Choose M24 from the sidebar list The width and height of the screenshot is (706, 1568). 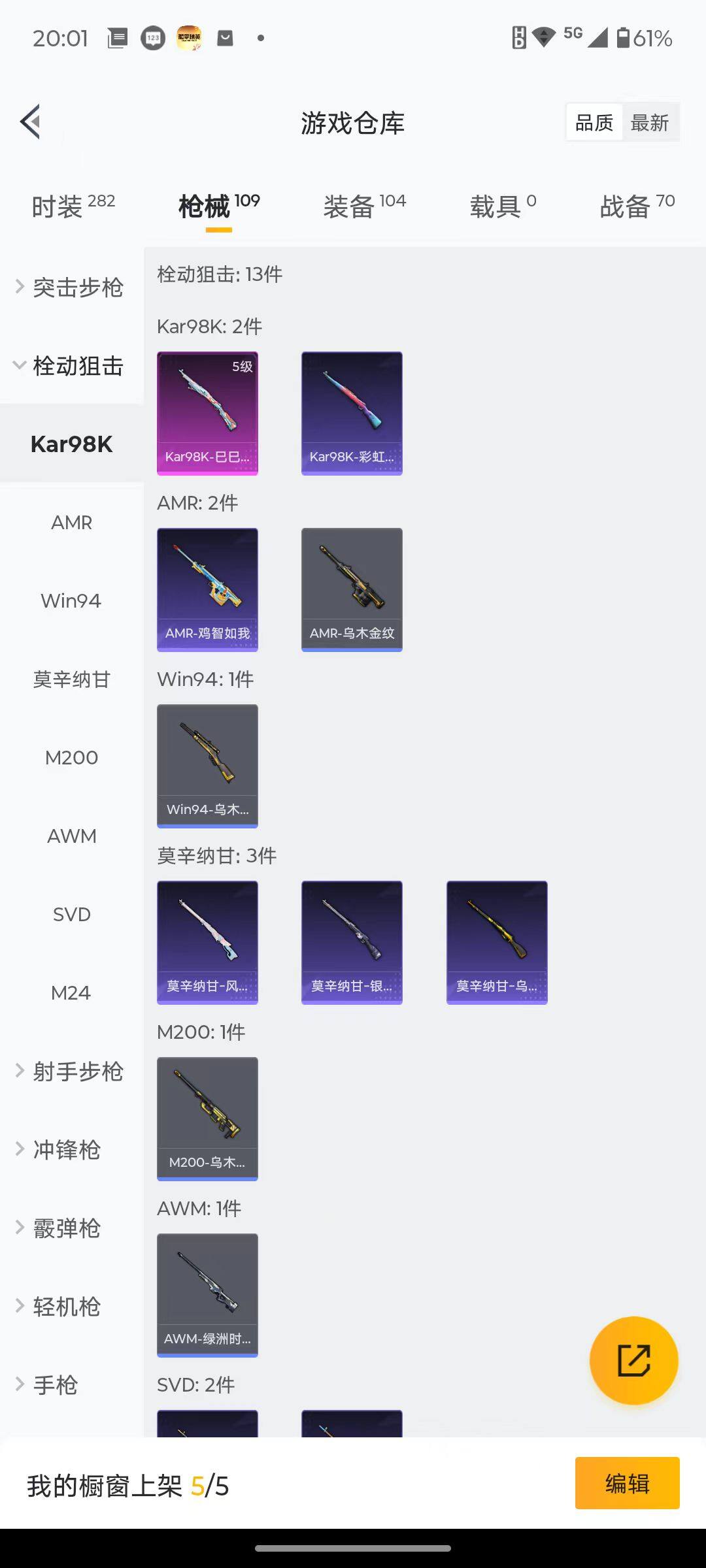click(71, 993)
